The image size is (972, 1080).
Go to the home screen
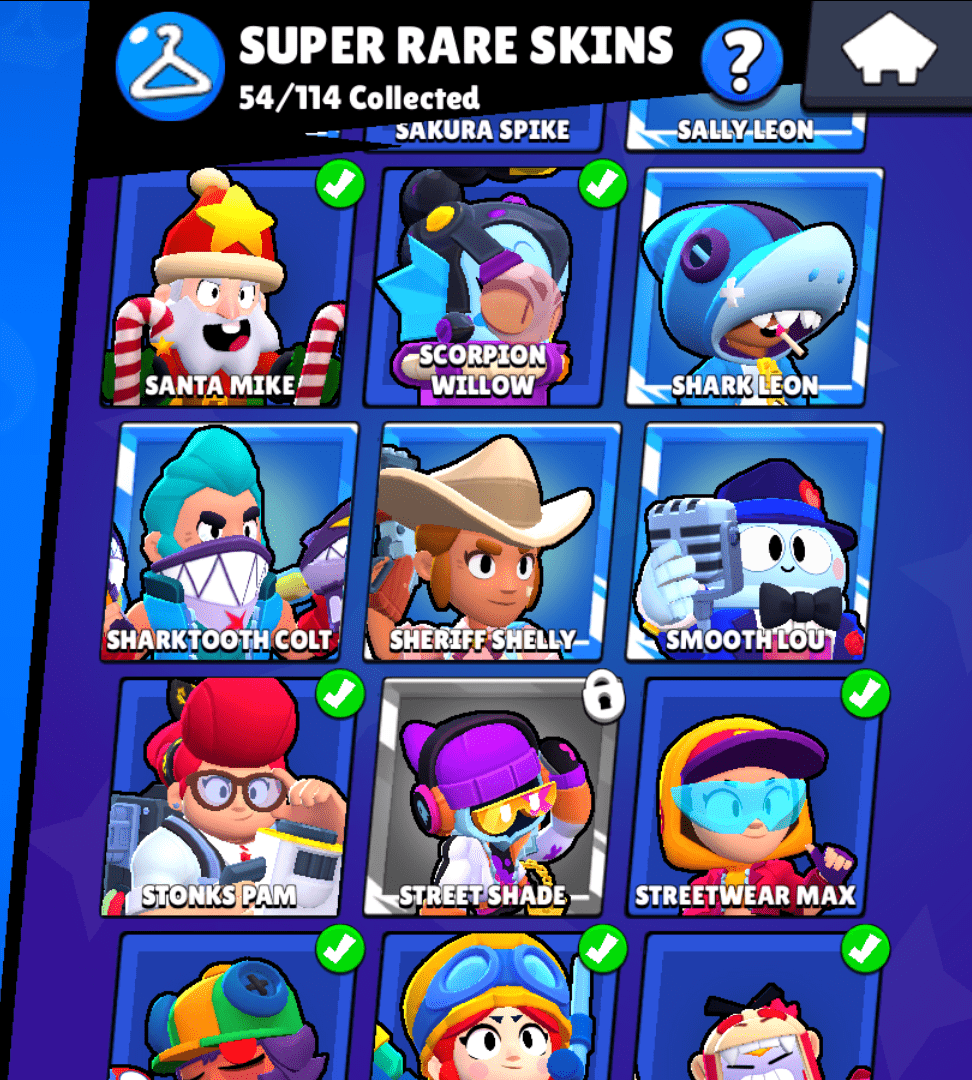coord(889,52)
